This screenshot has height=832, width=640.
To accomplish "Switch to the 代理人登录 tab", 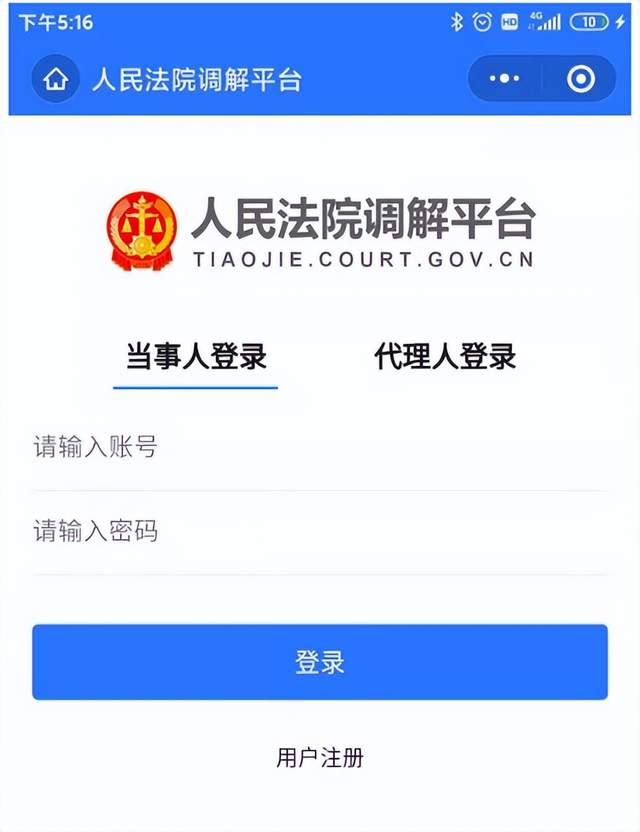I will pos(445,357).
